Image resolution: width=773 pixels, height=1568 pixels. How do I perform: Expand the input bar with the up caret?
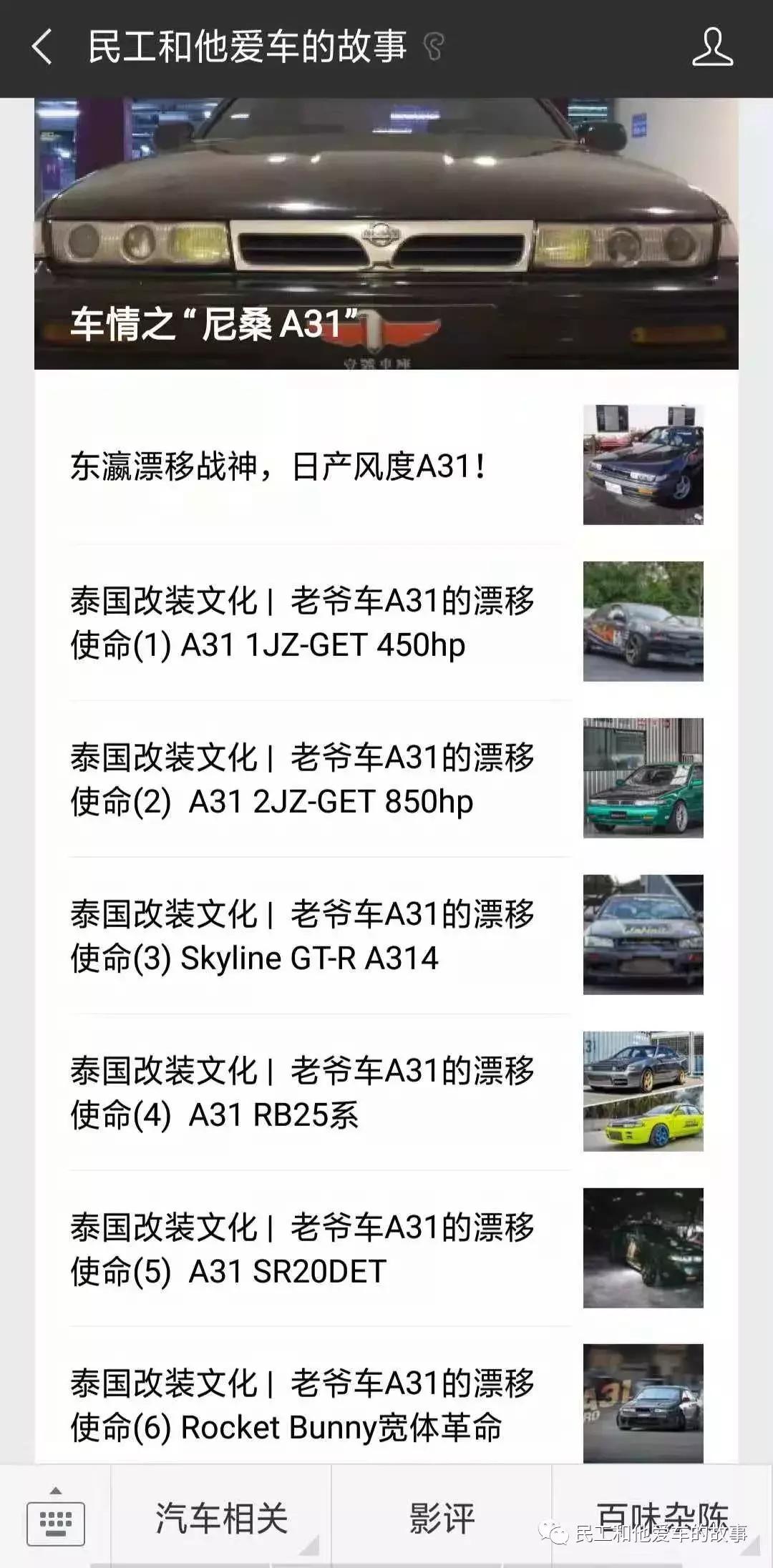pyautogui.click(x=57, y=1491)
